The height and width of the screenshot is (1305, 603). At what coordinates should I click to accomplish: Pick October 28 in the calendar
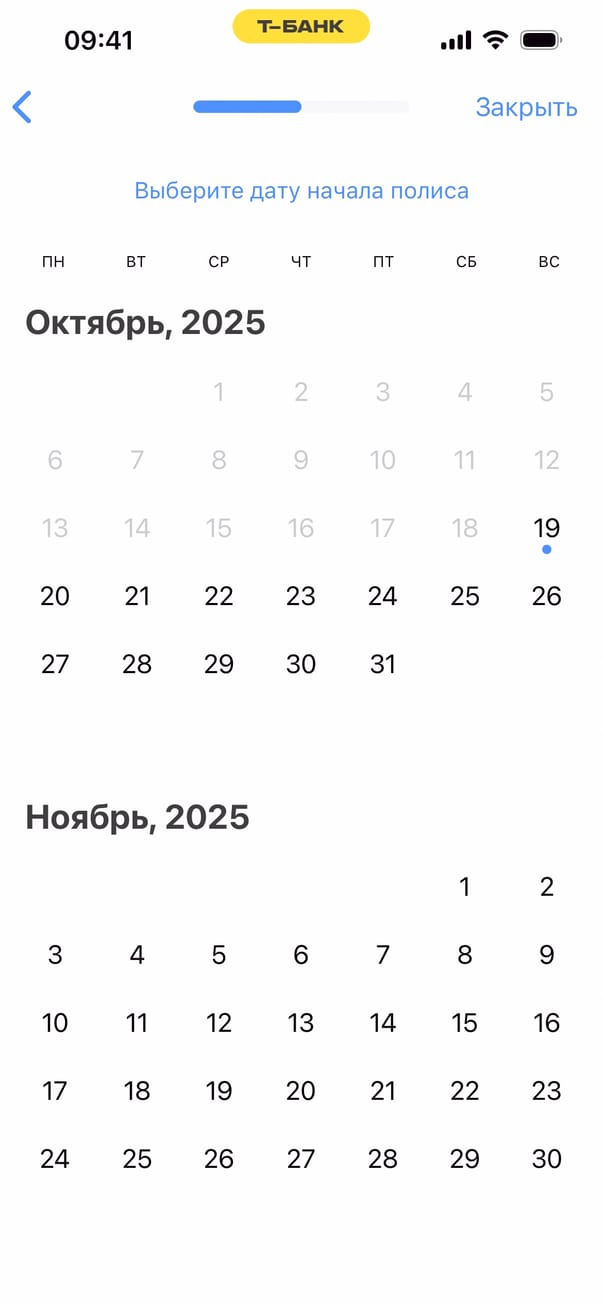tap(137, 664)
